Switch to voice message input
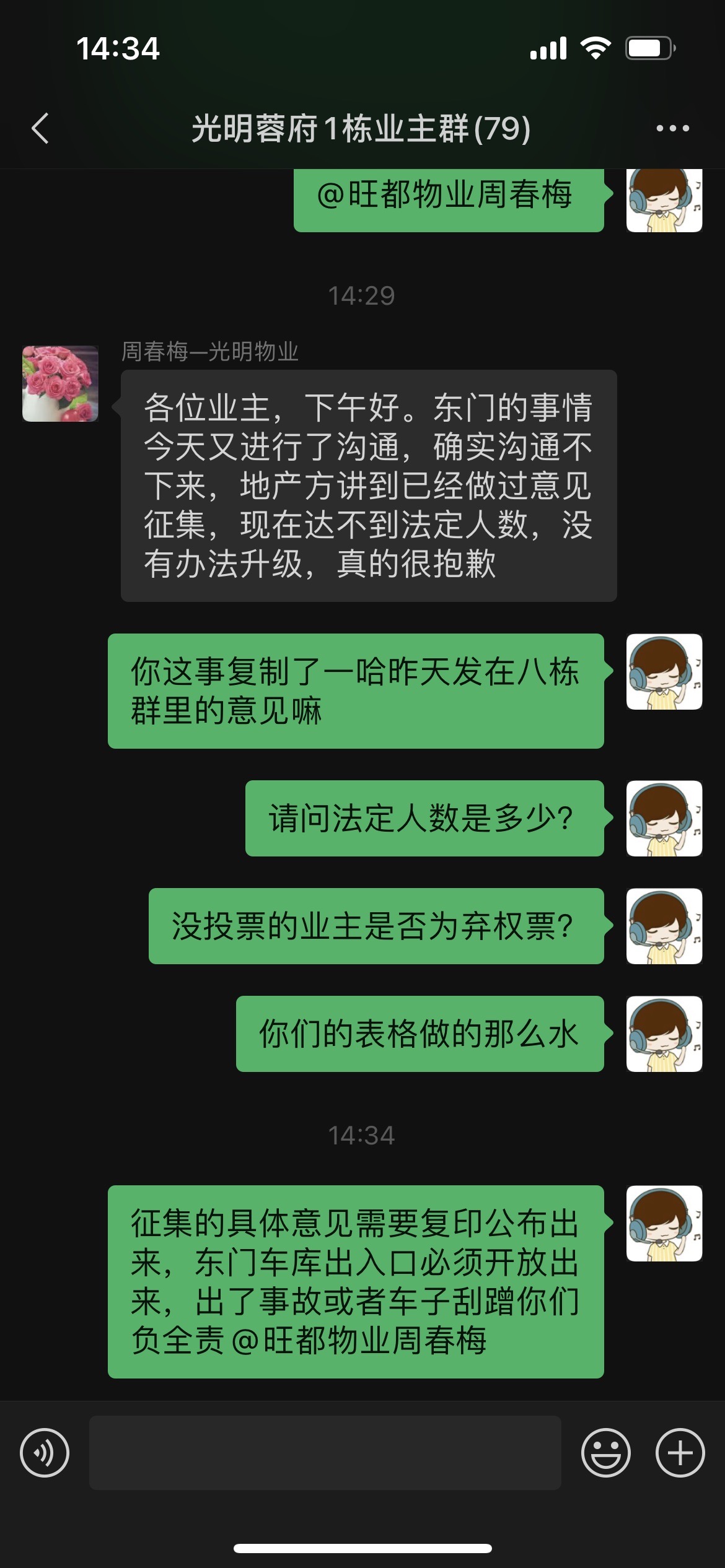Viewport: 725px width, 1568px height. pos(45,1452)
